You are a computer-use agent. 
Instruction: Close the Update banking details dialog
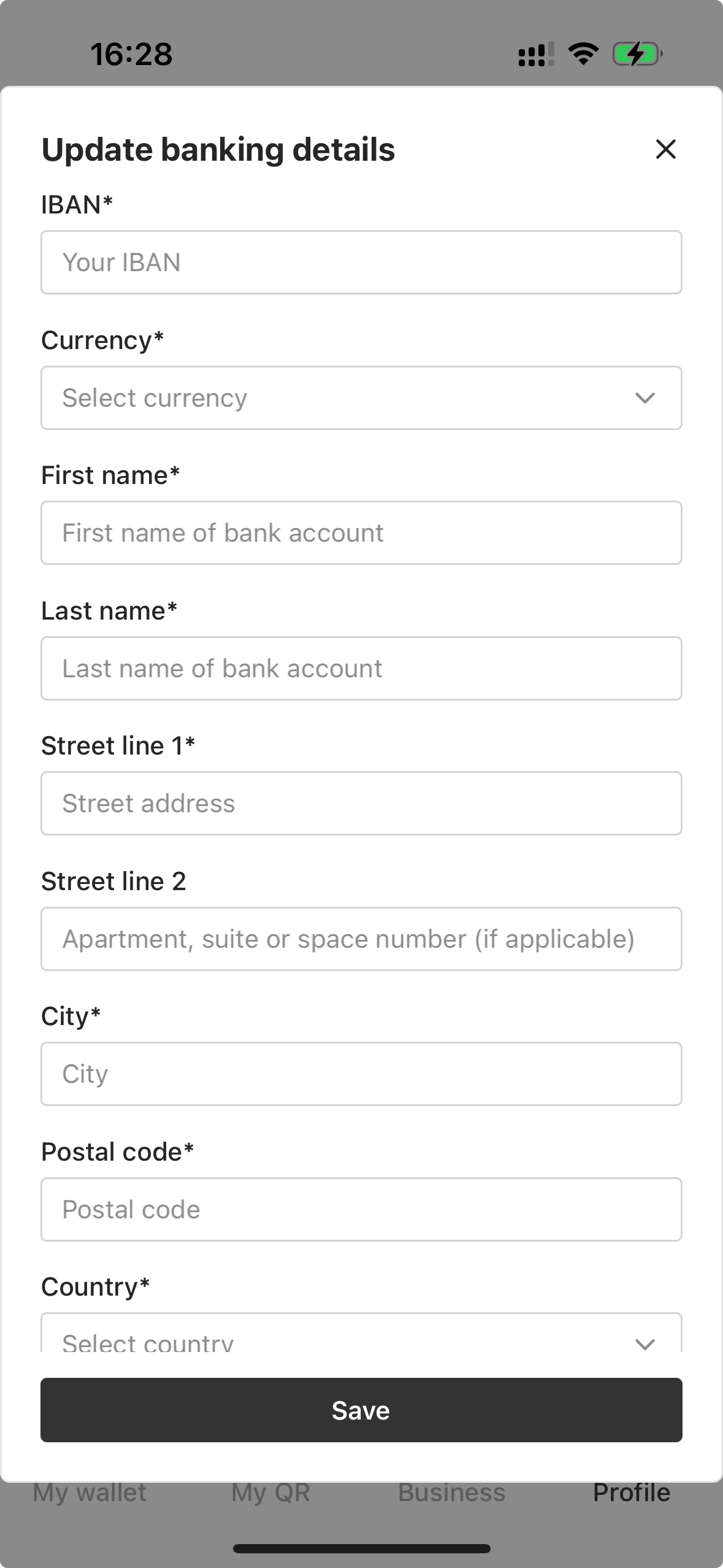pos(666,149)
